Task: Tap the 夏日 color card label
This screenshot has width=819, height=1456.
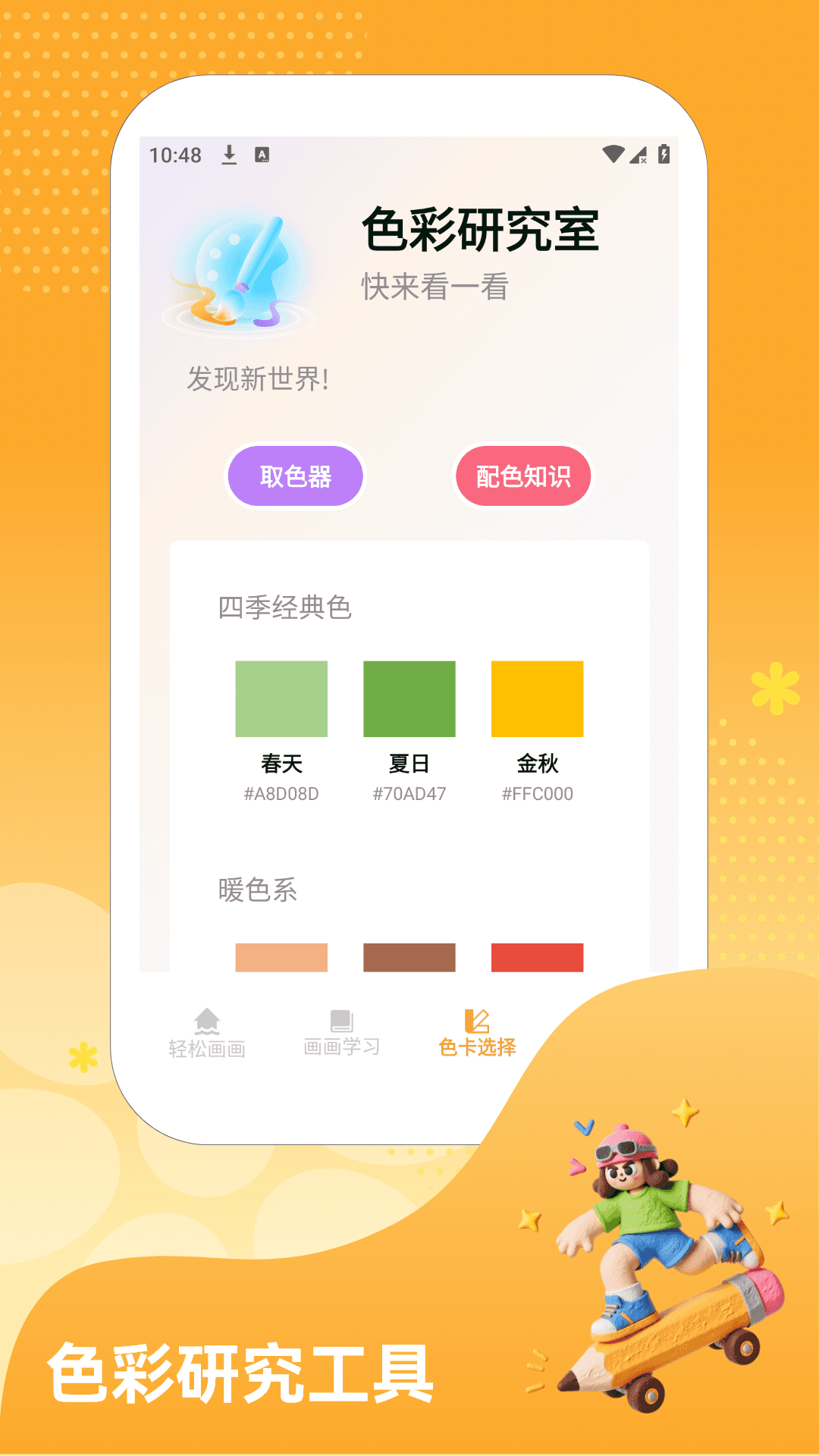Action: click(x=409, y=764)
